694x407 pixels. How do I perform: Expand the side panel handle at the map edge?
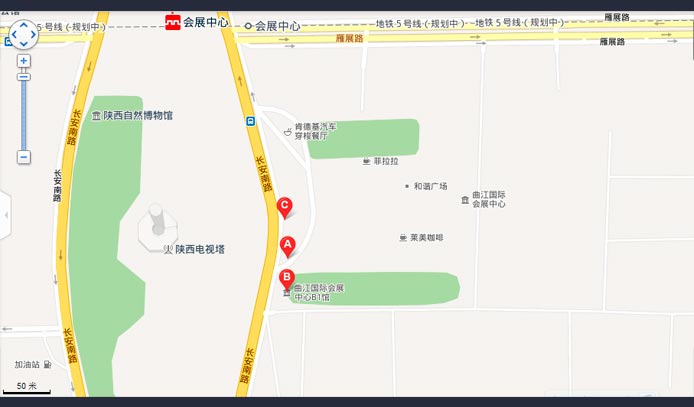pos(4,215)
